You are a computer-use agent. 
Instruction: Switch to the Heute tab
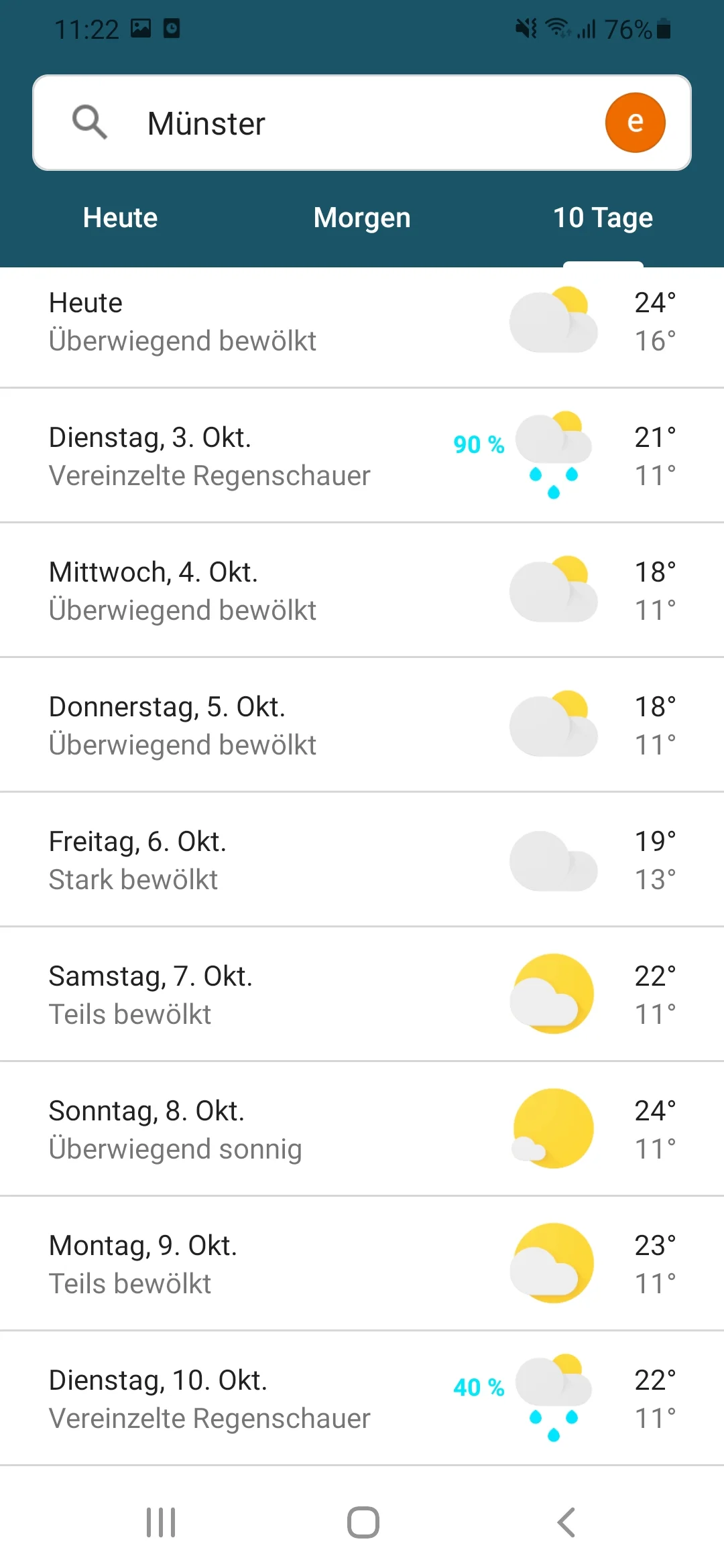(x=119, y=217)
